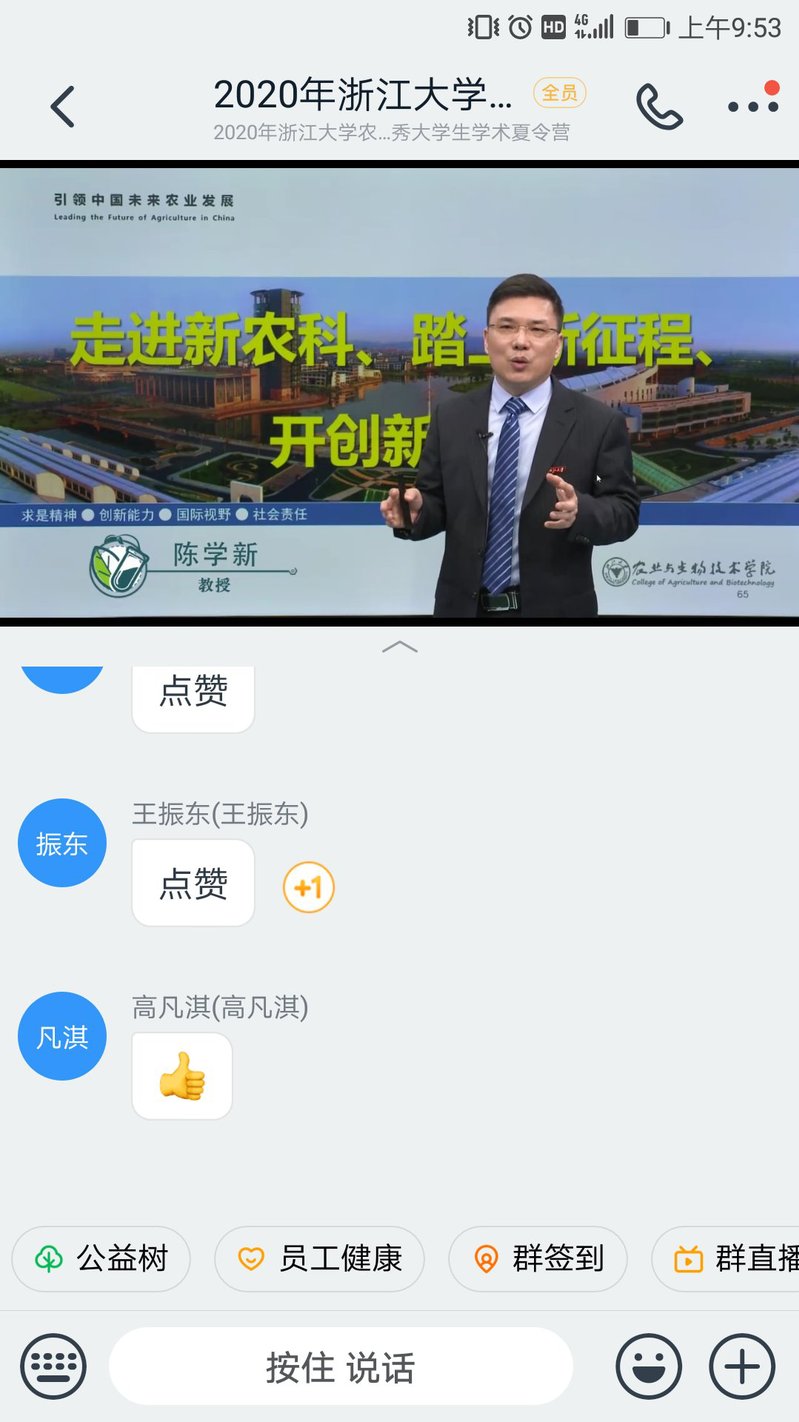This screenshot has height=1422, width=799.
Task: Open 高凡淇's thumbs-up message
Action: [x=182, y=1076]
